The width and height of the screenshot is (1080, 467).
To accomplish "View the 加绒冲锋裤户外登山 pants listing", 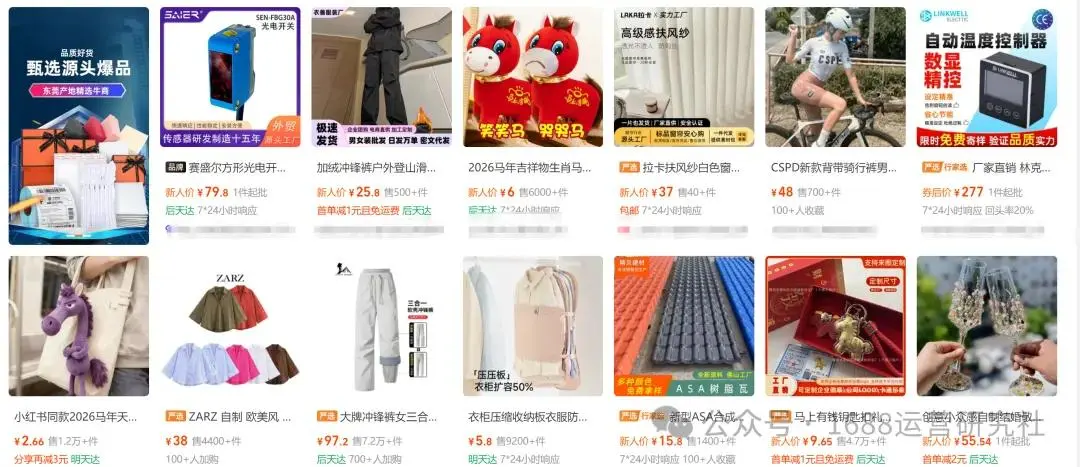I will point(381,78).
